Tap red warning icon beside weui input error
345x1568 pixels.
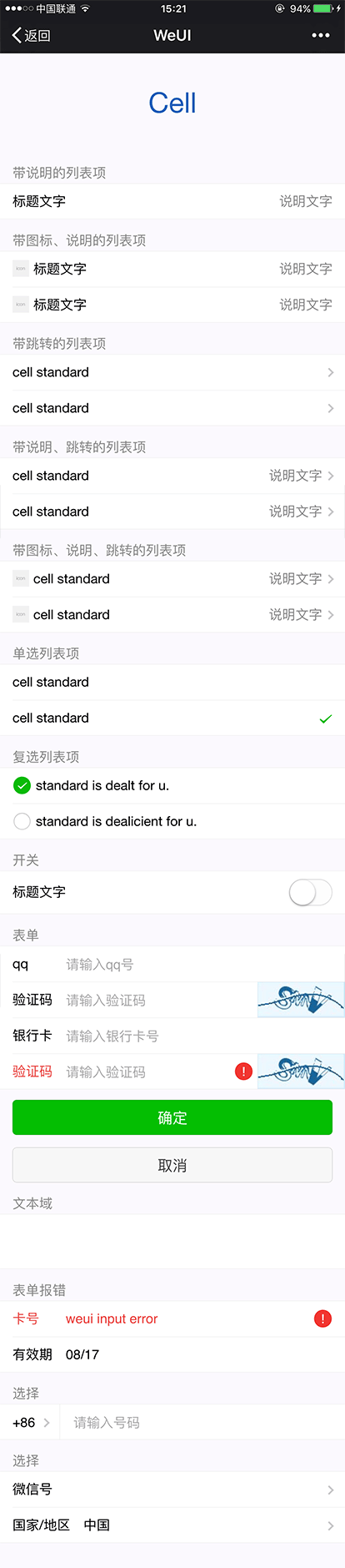pyautogui.click(x=322, y=1318)
